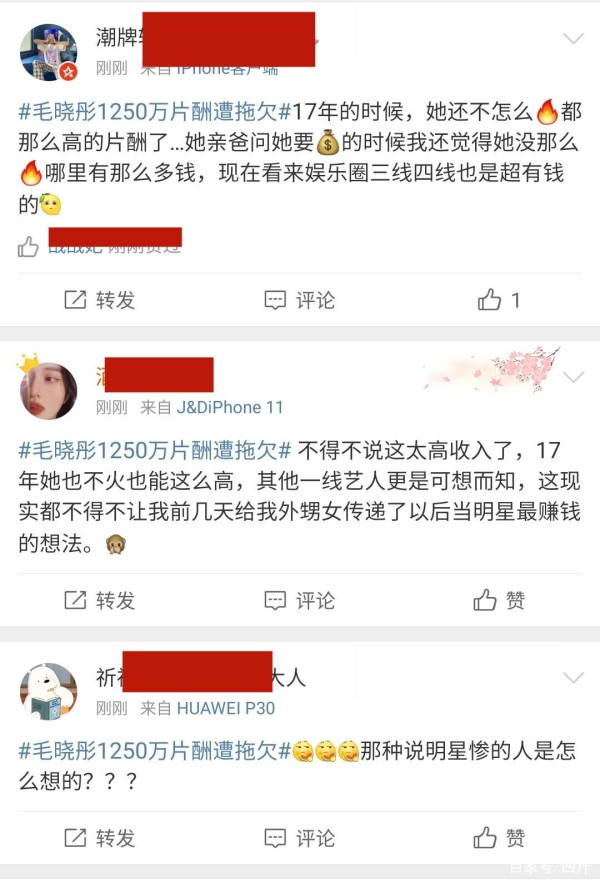Repost the first post with 1 like
This screenshot has width=600, height=883.
99,299
